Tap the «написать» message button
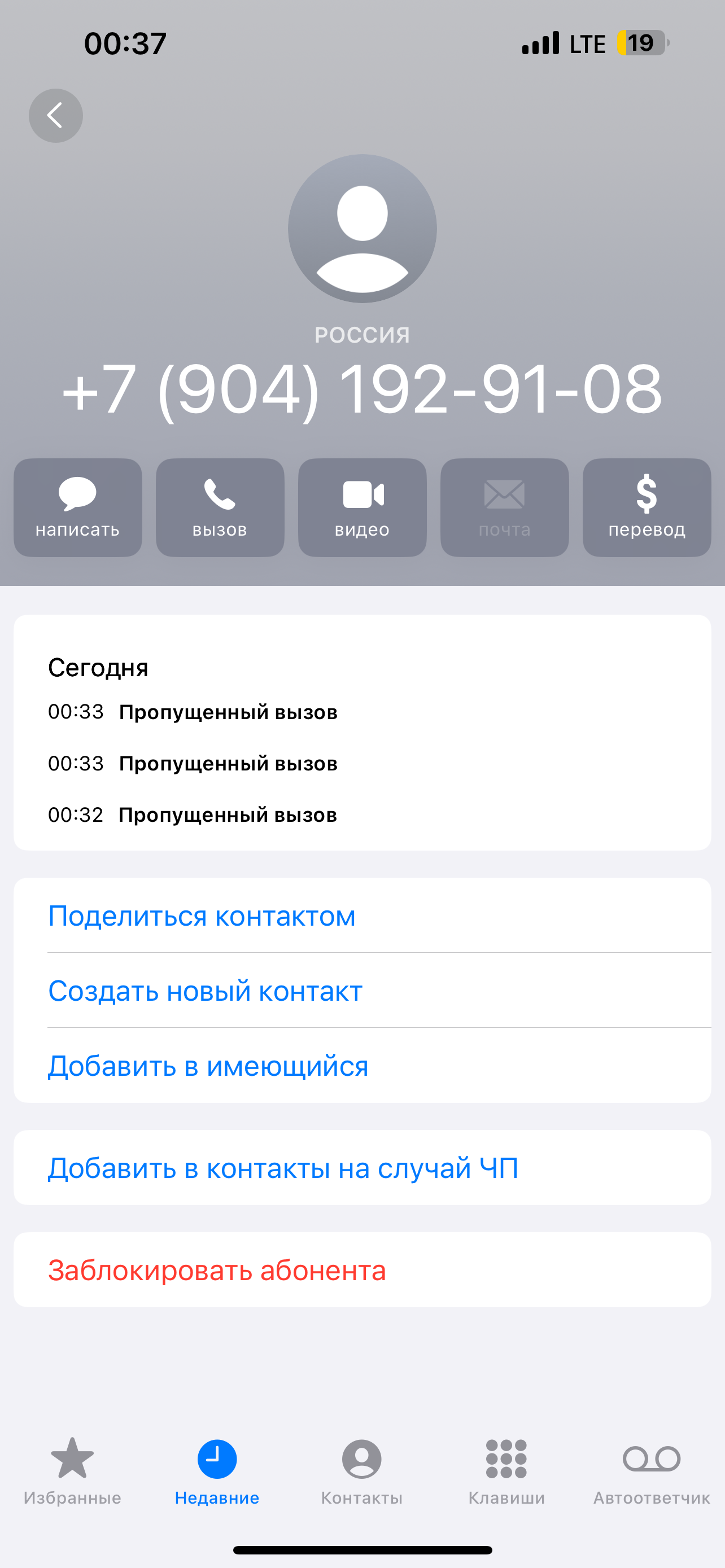This screenshot has height=1568, width=725. point(78,507)
